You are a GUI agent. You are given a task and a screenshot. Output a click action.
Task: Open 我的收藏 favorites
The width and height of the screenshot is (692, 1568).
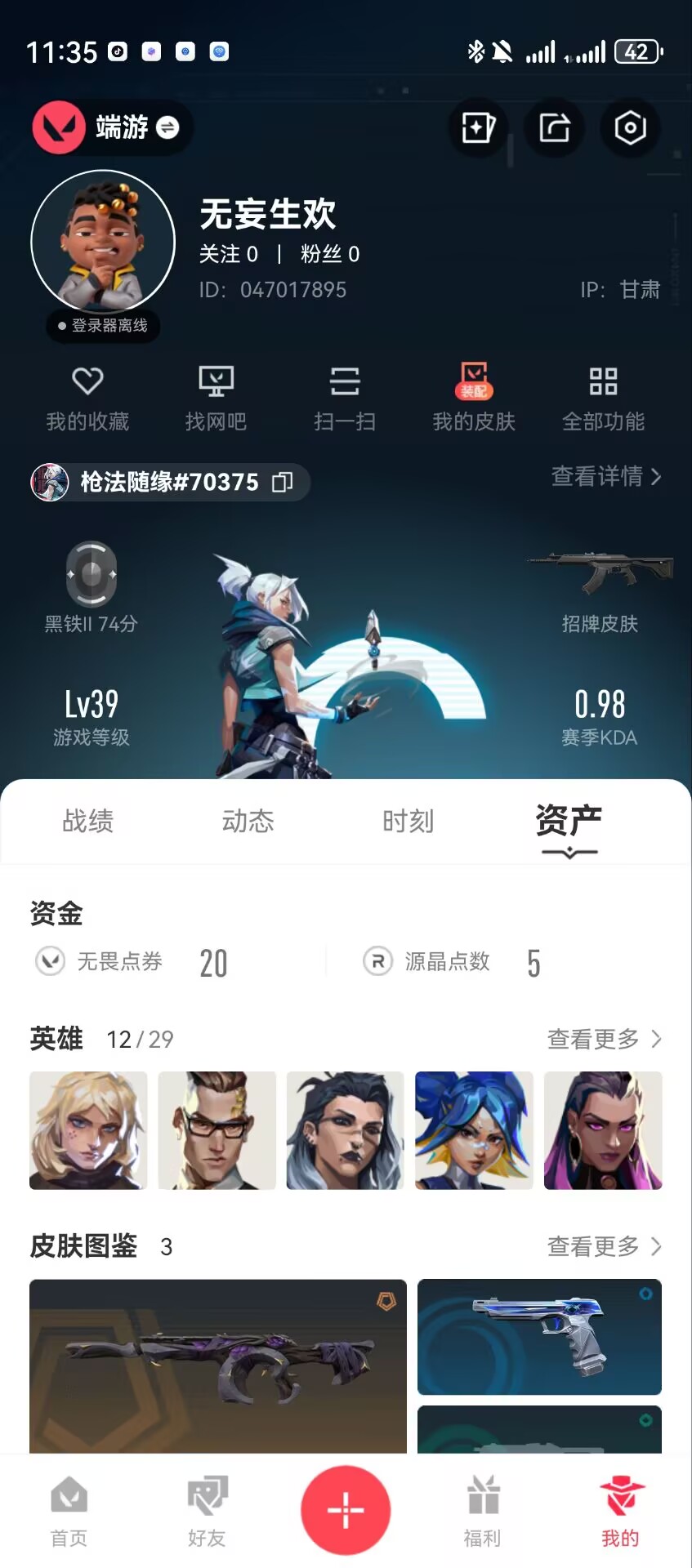87,398
